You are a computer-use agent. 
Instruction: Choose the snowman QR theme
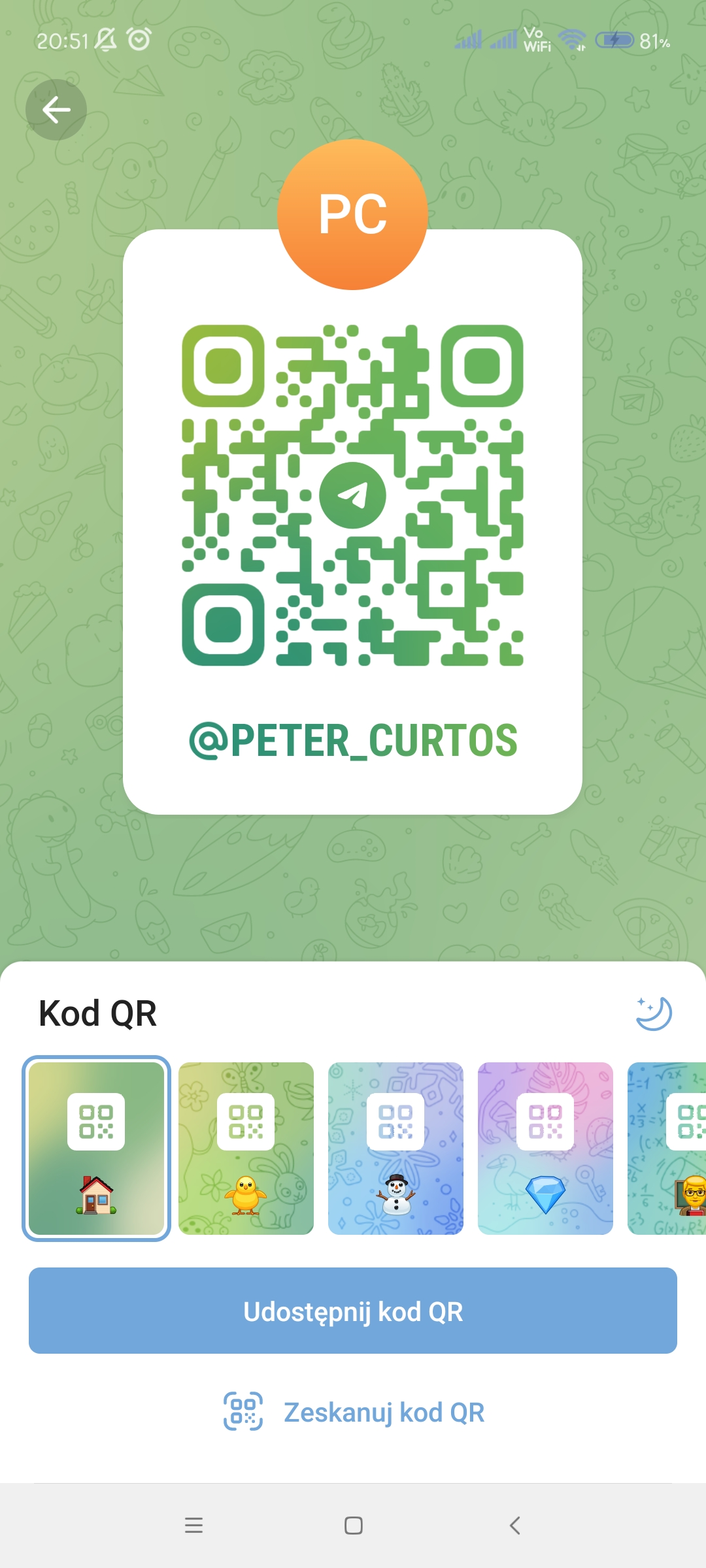395,1148
